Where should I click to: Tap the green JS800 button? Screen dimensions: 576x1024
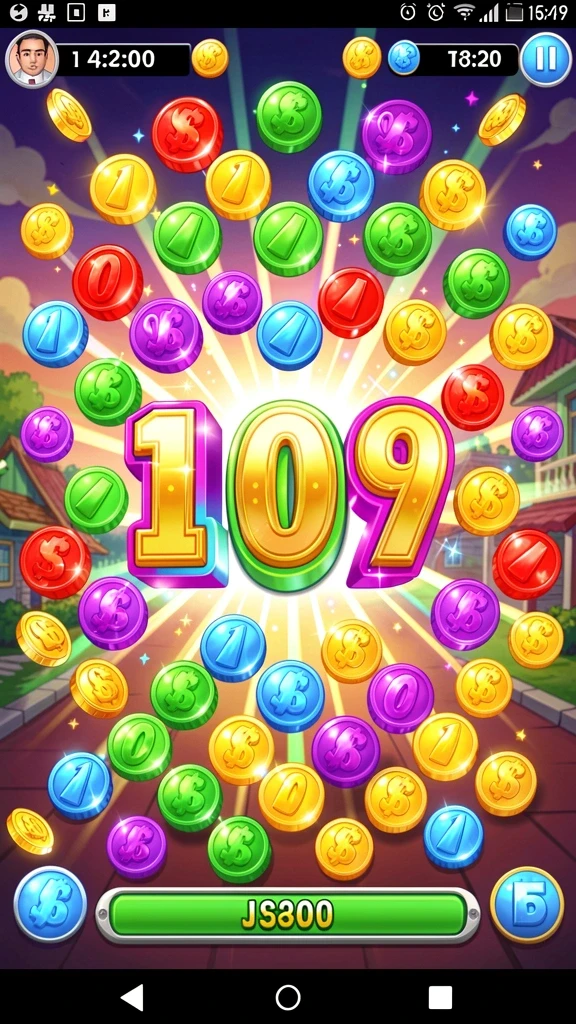click(x=288, y=915)
